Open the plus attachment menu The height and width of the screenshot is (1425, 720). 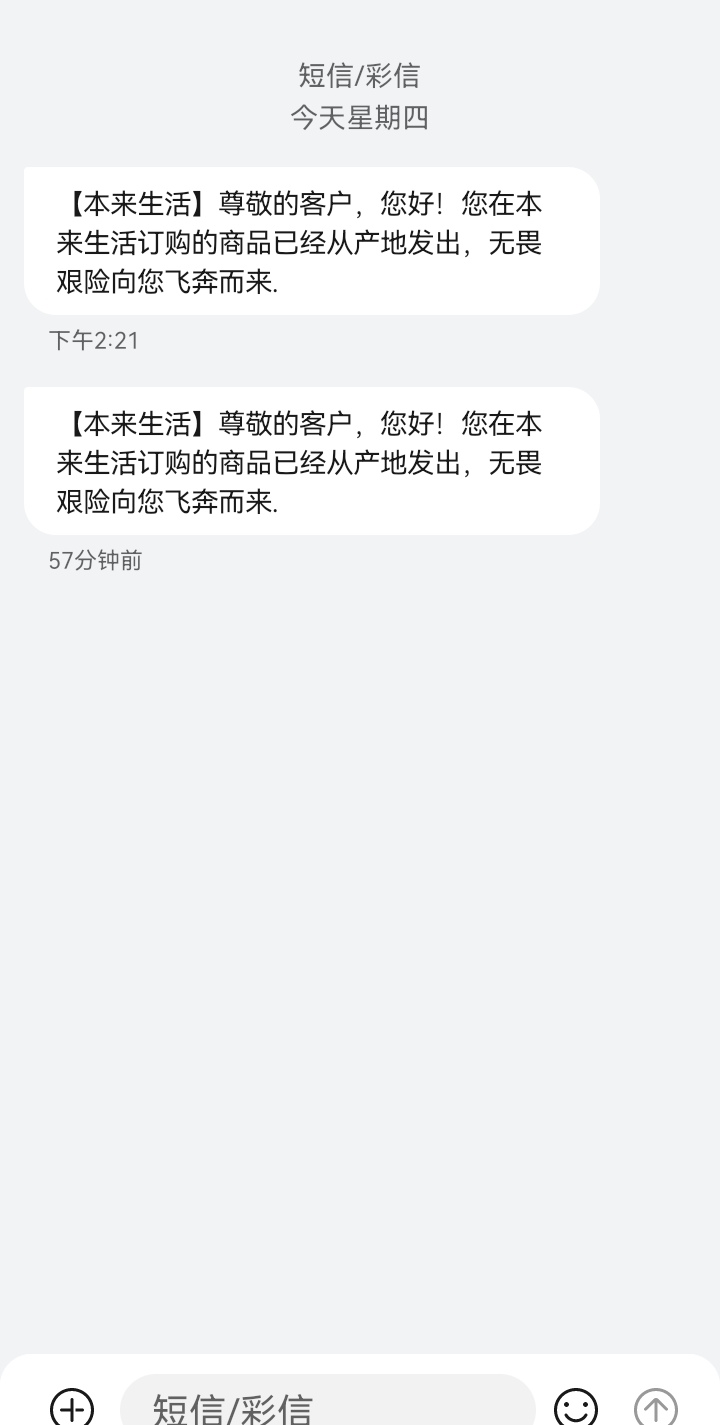(x=72, y=1407)
